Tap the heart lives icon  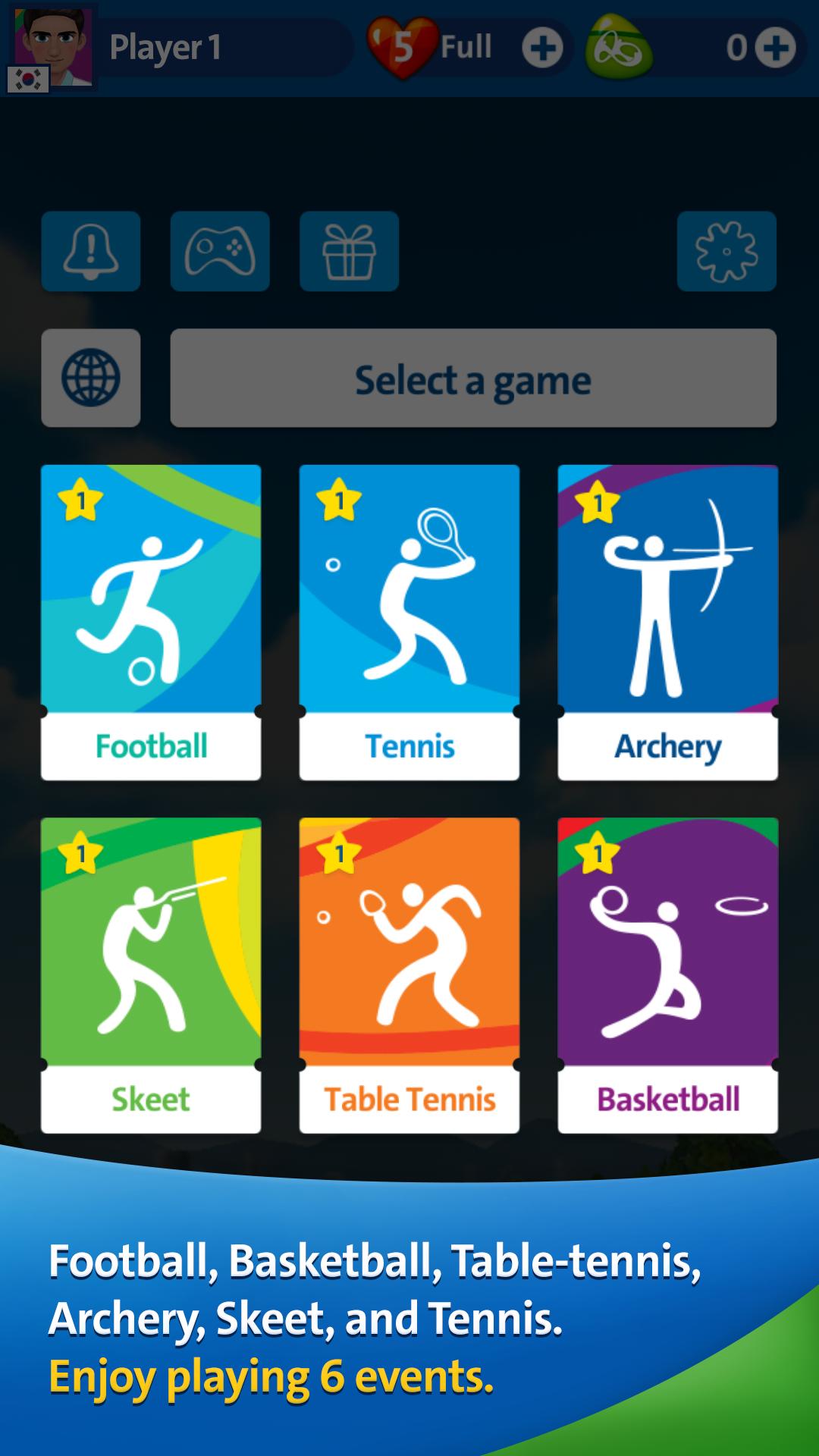[400, 45]
